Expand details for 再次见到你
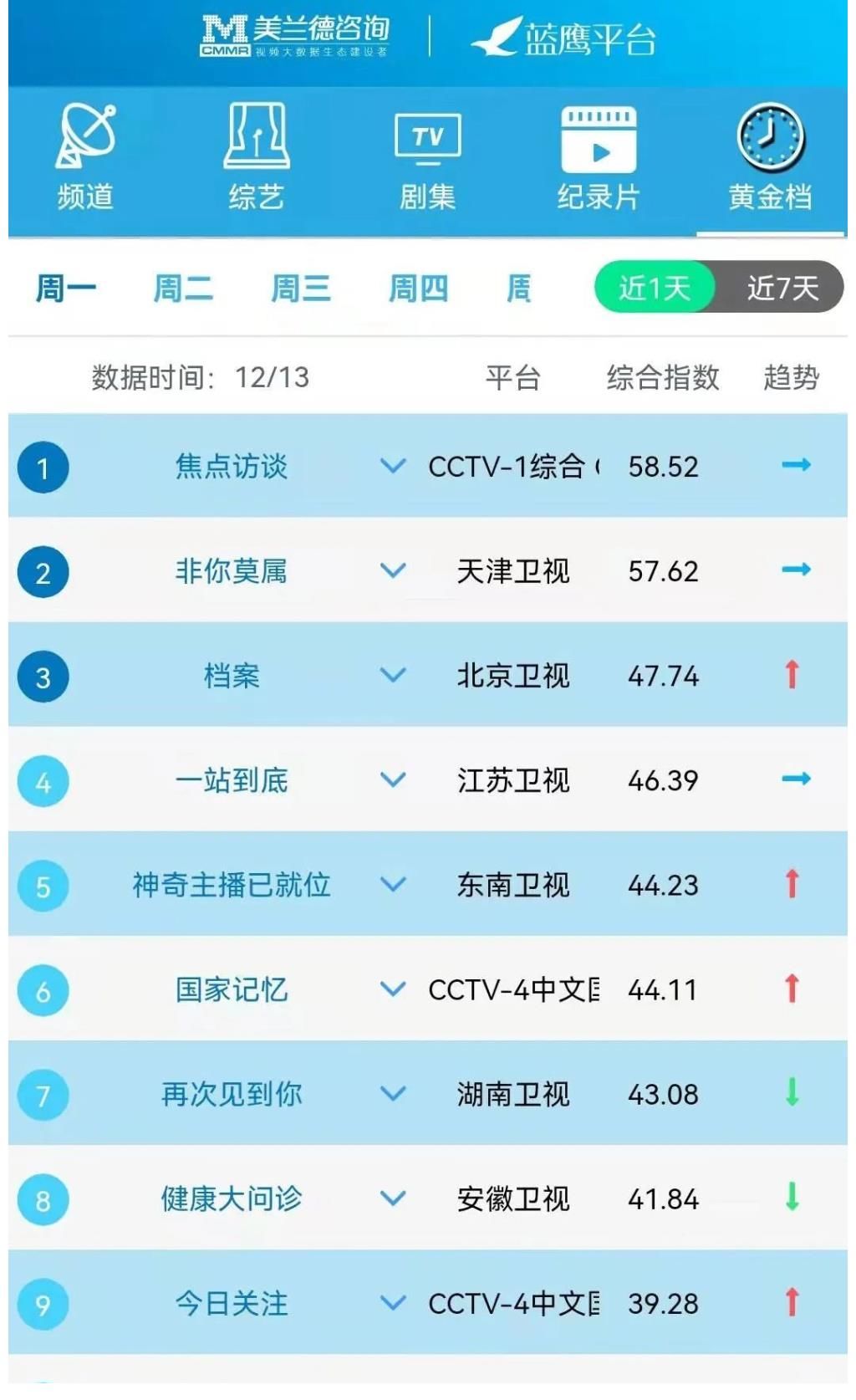 pos(393,1093)
